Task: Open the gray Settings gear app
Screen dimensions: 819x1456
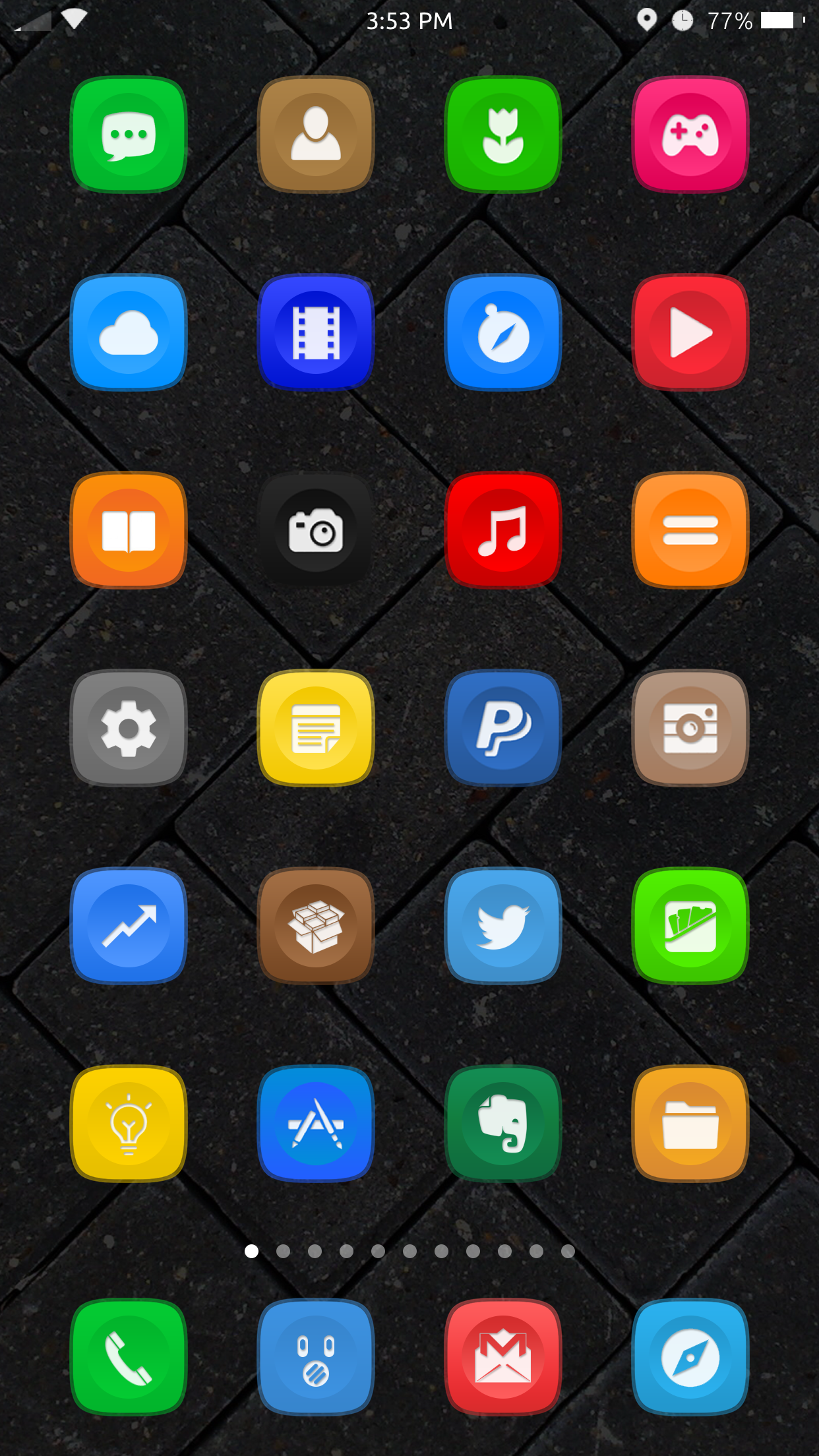Action: pos(129,728)
